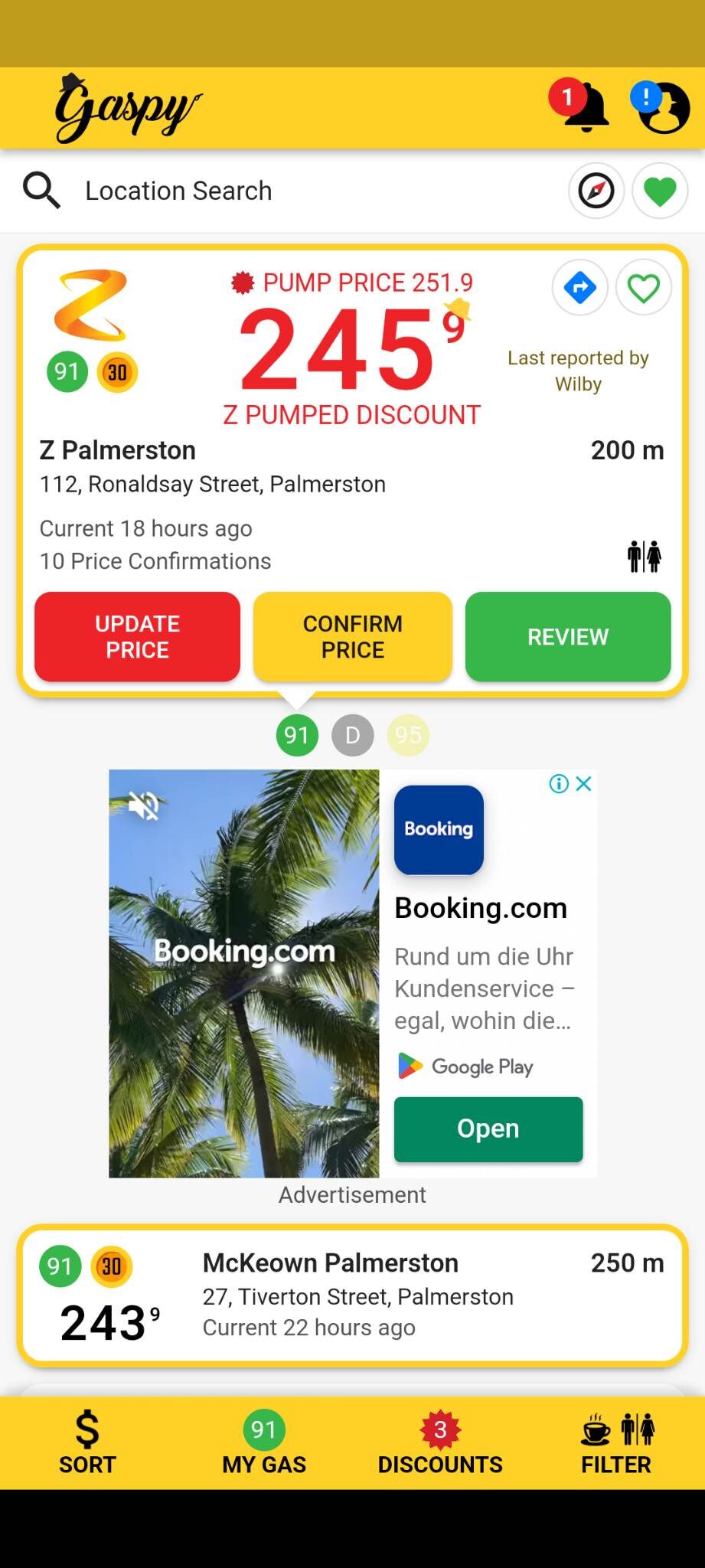Select the 95 fuel type
Viewport: 705px width, 1568px height.
tap(409, 735)
